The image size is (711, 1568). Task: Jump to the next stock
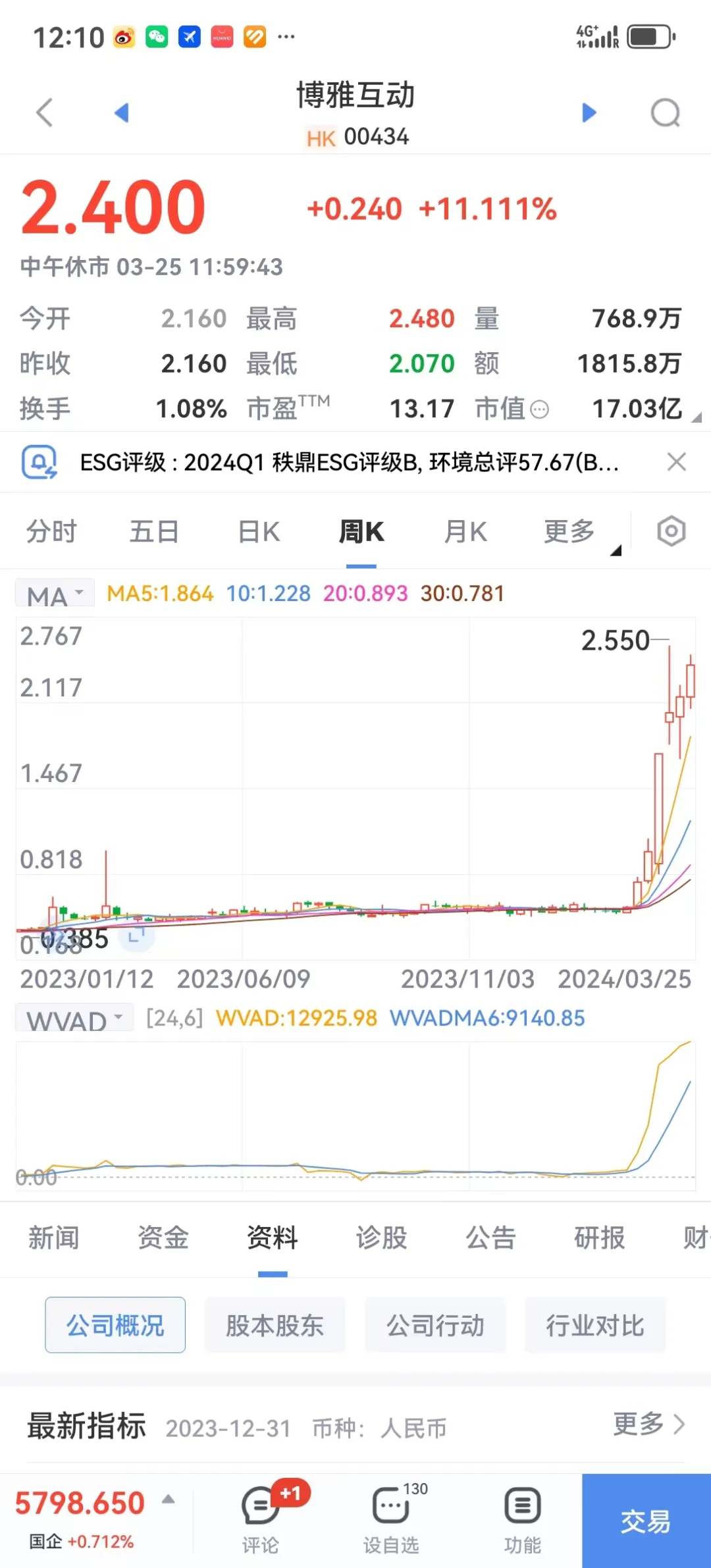[589, 113]
